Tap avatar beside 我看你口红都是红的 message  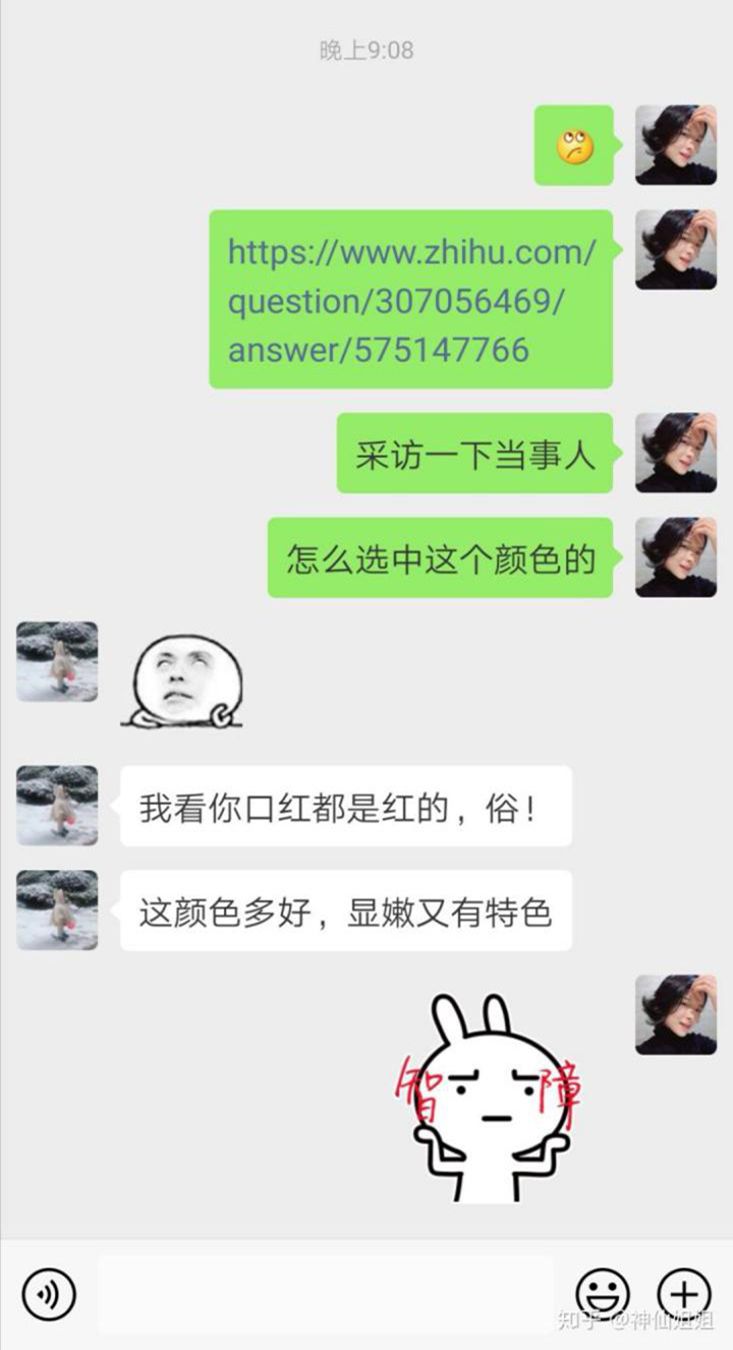[x=57, y=806]
